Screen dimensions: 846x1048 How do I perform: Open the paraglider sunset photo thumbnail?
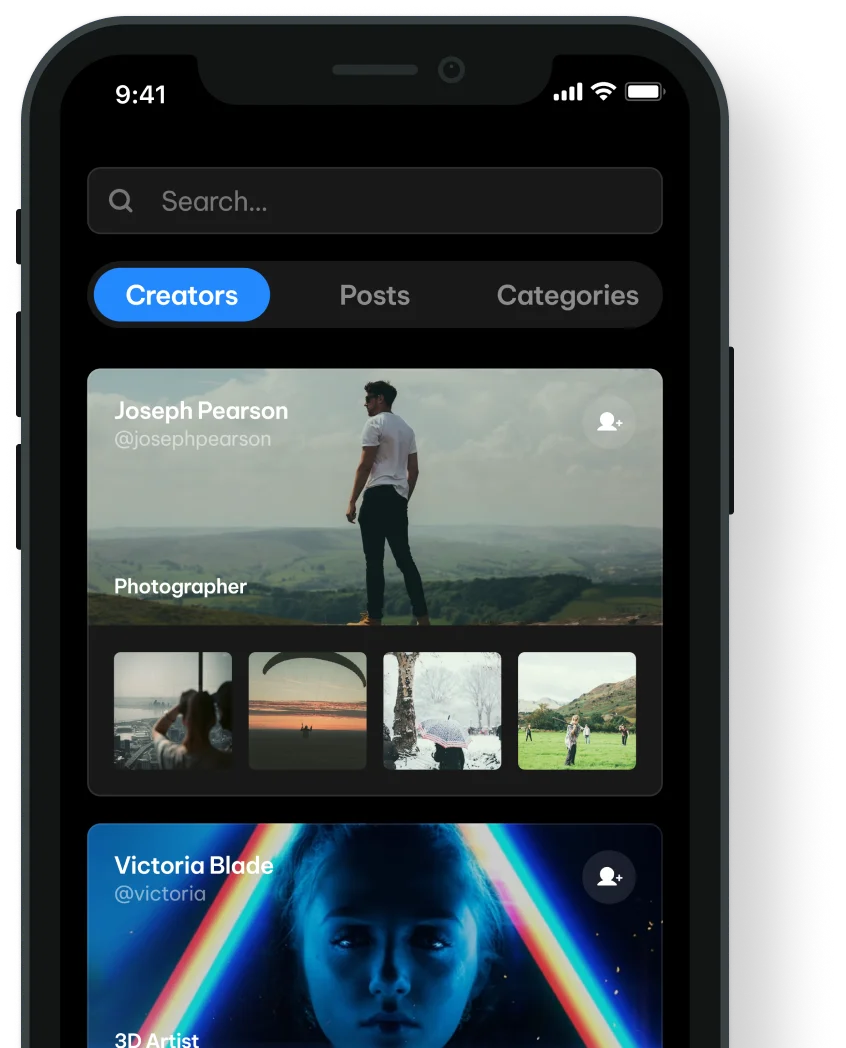coord(308,711)
